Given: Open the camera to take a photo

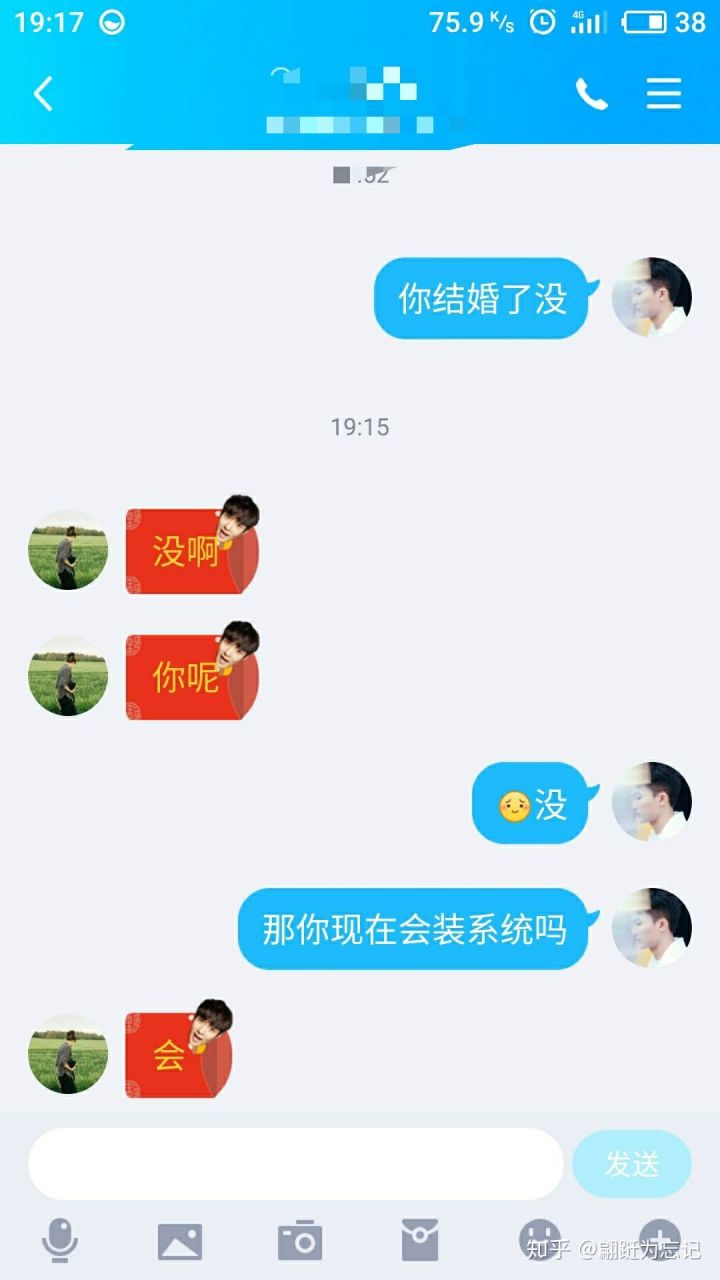Looking at the screenshot, I should 300,1241.
